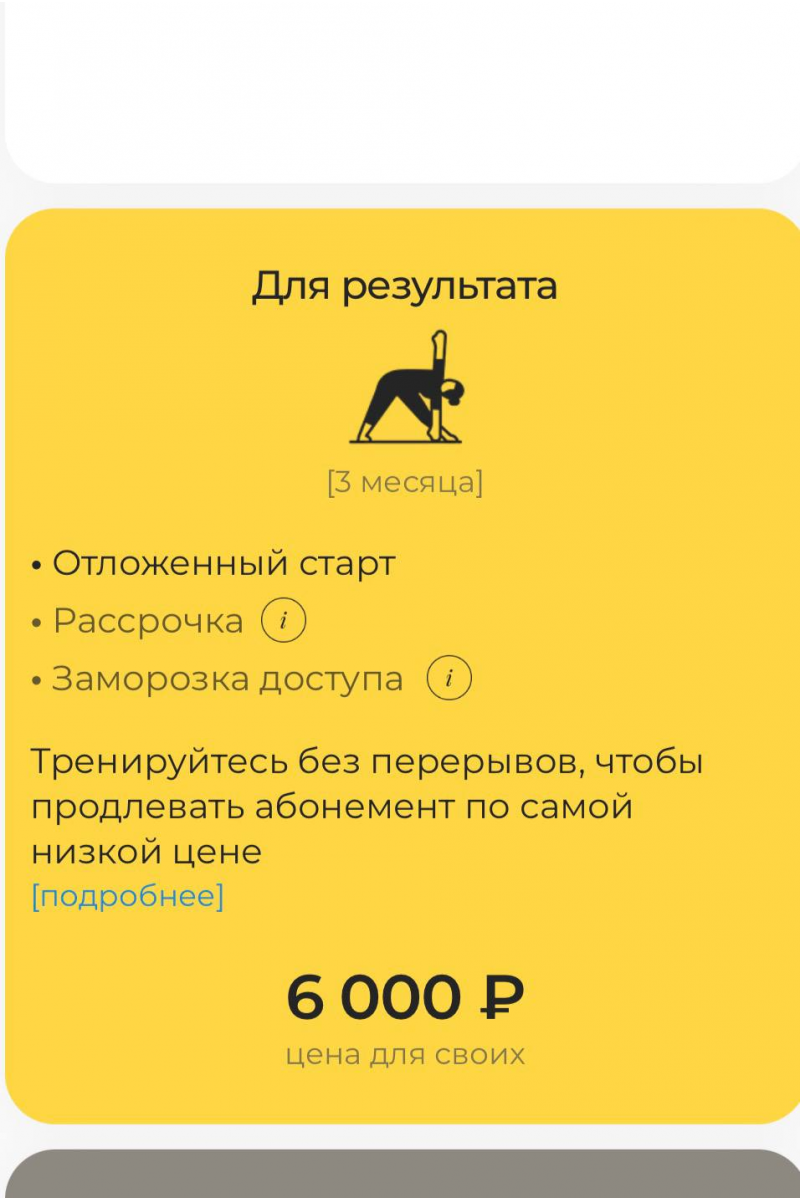The width and height of the screenshot is (800, 1200).
Task: Open the info icon next to Рассрочка
Action: click(x=283, y=621)
